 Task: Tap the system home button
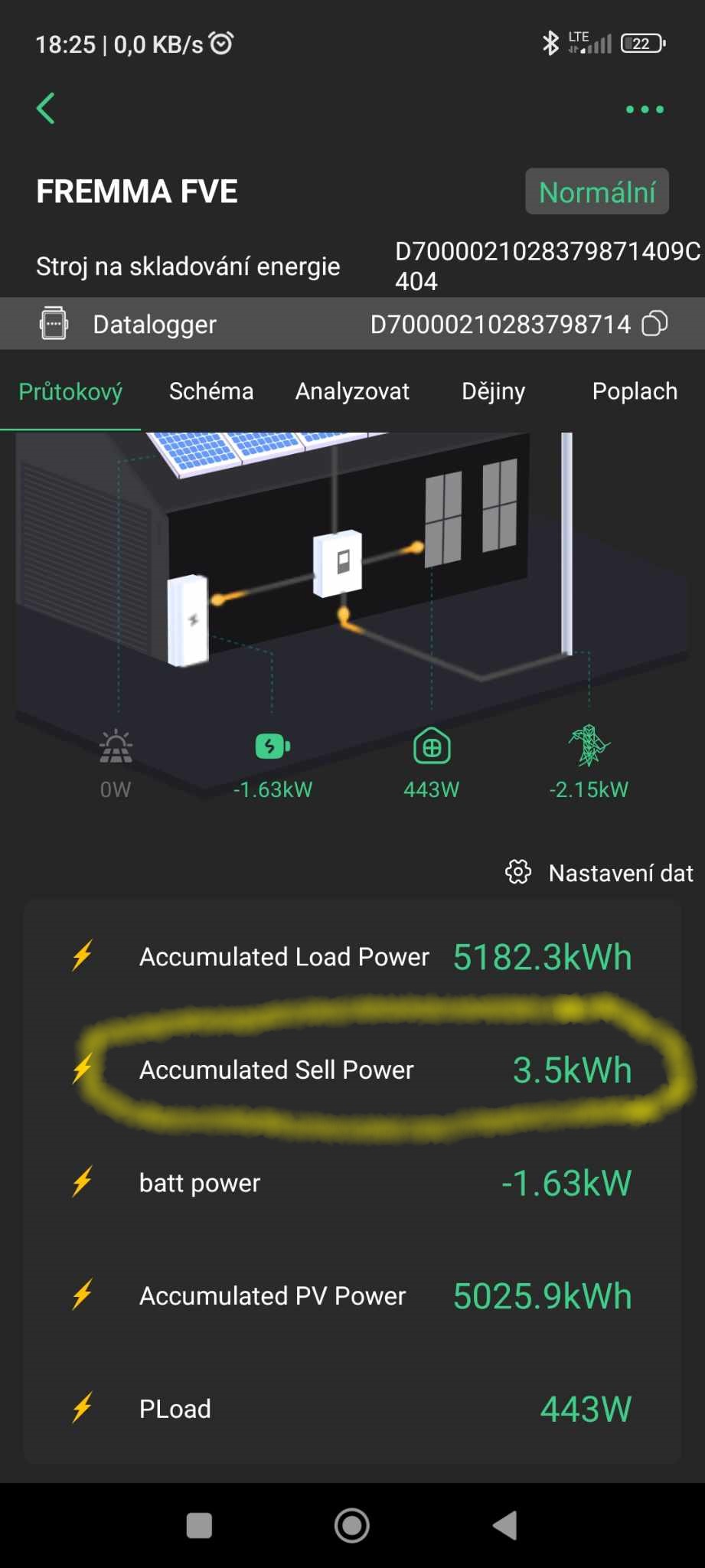coord(352,1526)
